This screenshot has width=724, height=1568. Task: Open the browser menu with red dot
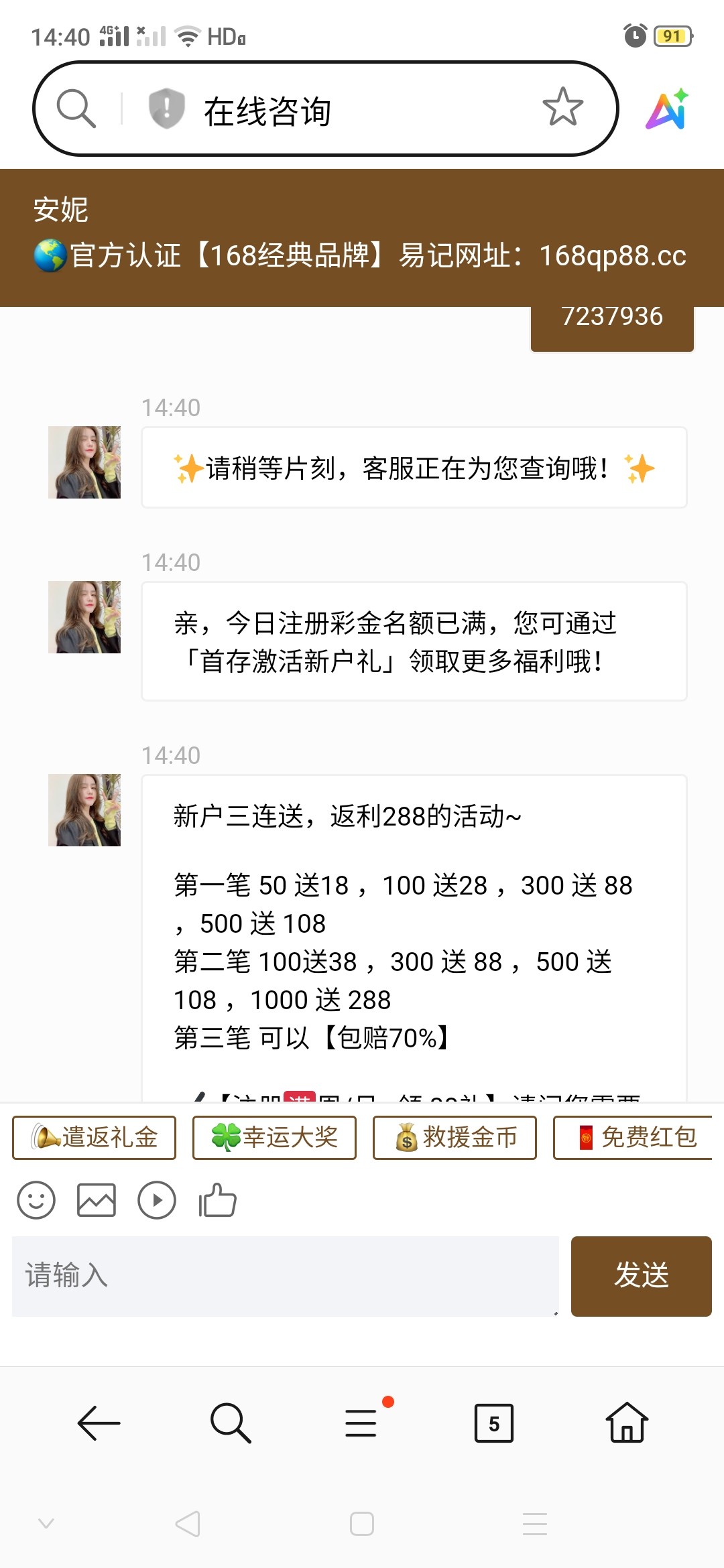[x=361, y=1422]
